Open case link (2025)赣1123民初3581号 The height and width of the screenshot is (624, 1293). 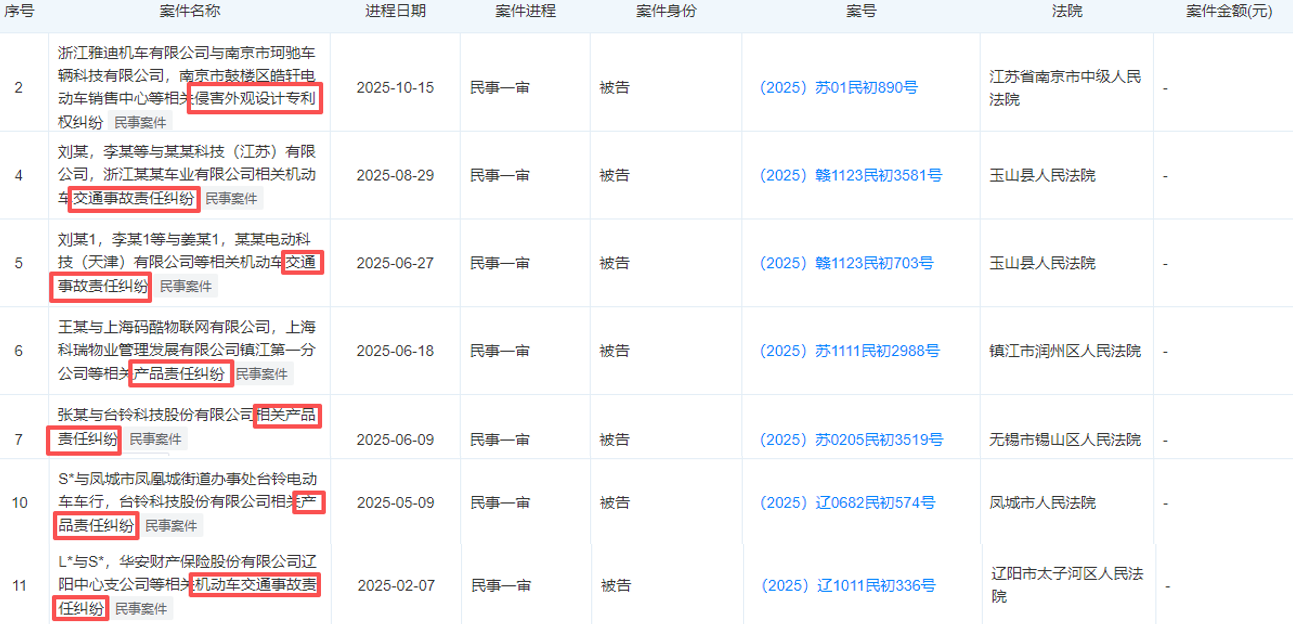click(x=850, y=175)
